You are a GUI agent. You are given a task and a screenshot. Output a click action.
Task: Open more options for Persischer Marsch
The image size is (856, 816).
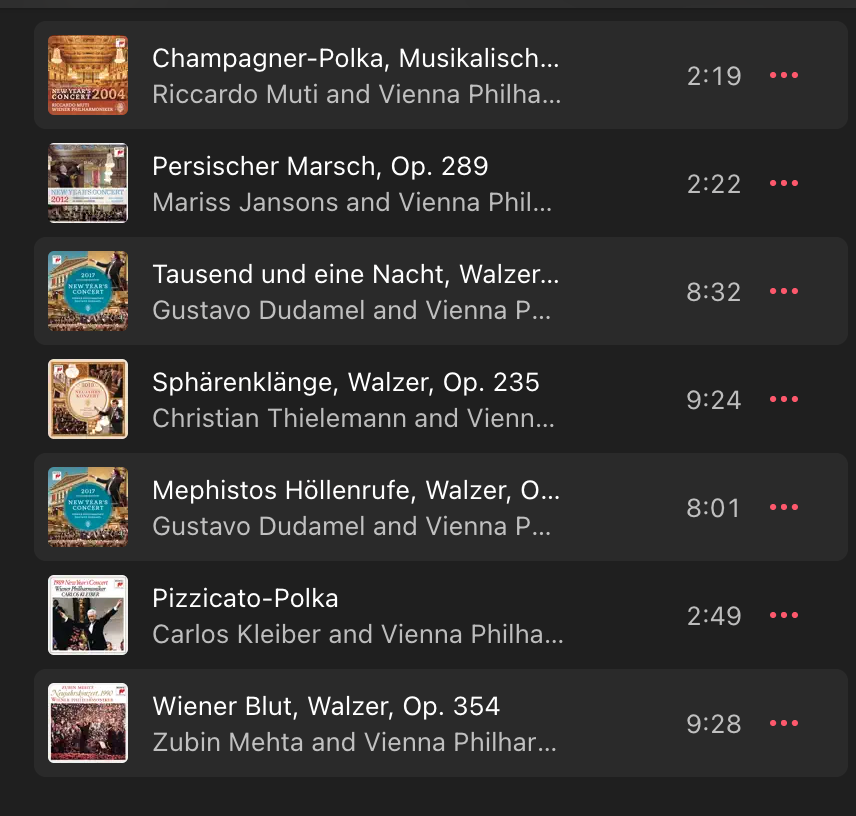click(x=783, y=183)
